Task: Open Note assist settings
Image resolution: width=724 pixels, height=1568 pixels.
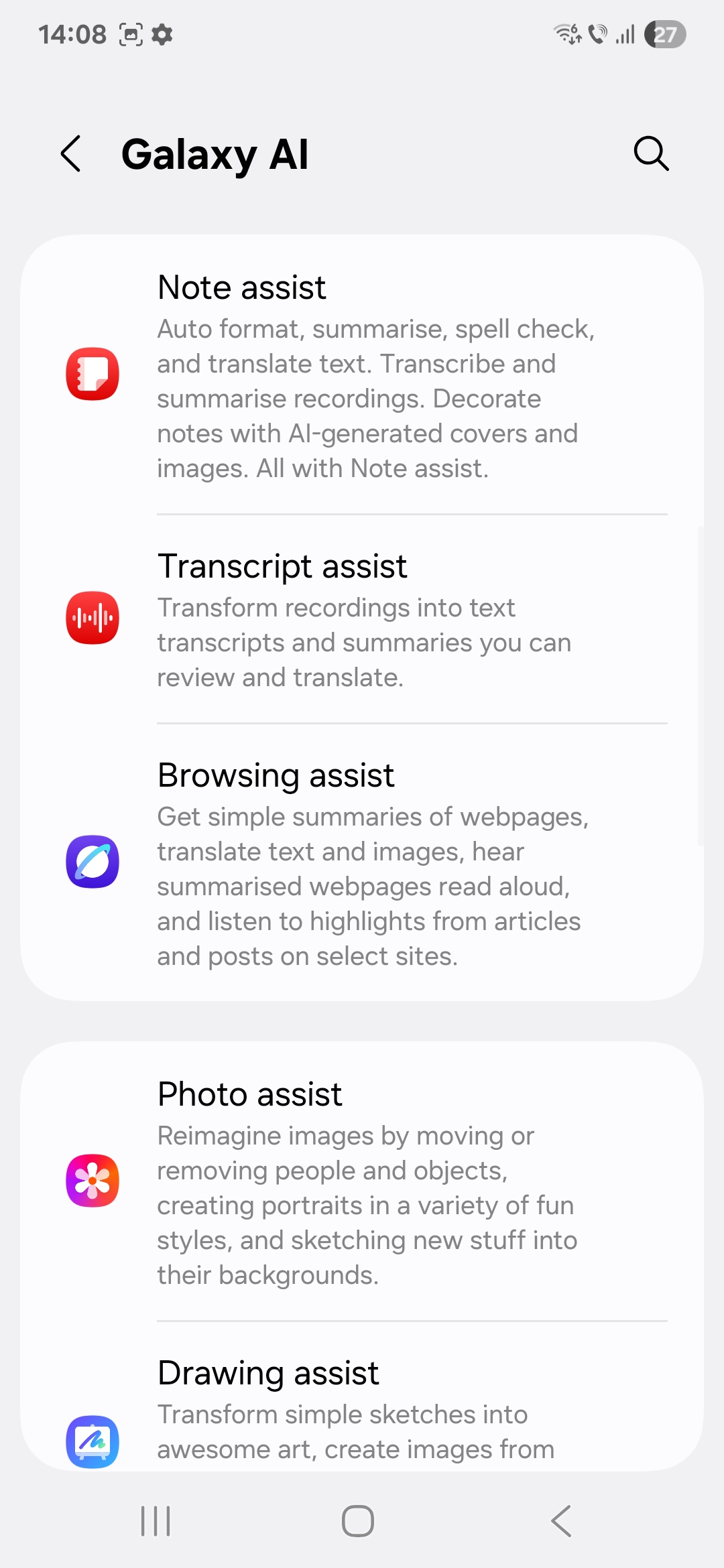Action: coord(362,375)
